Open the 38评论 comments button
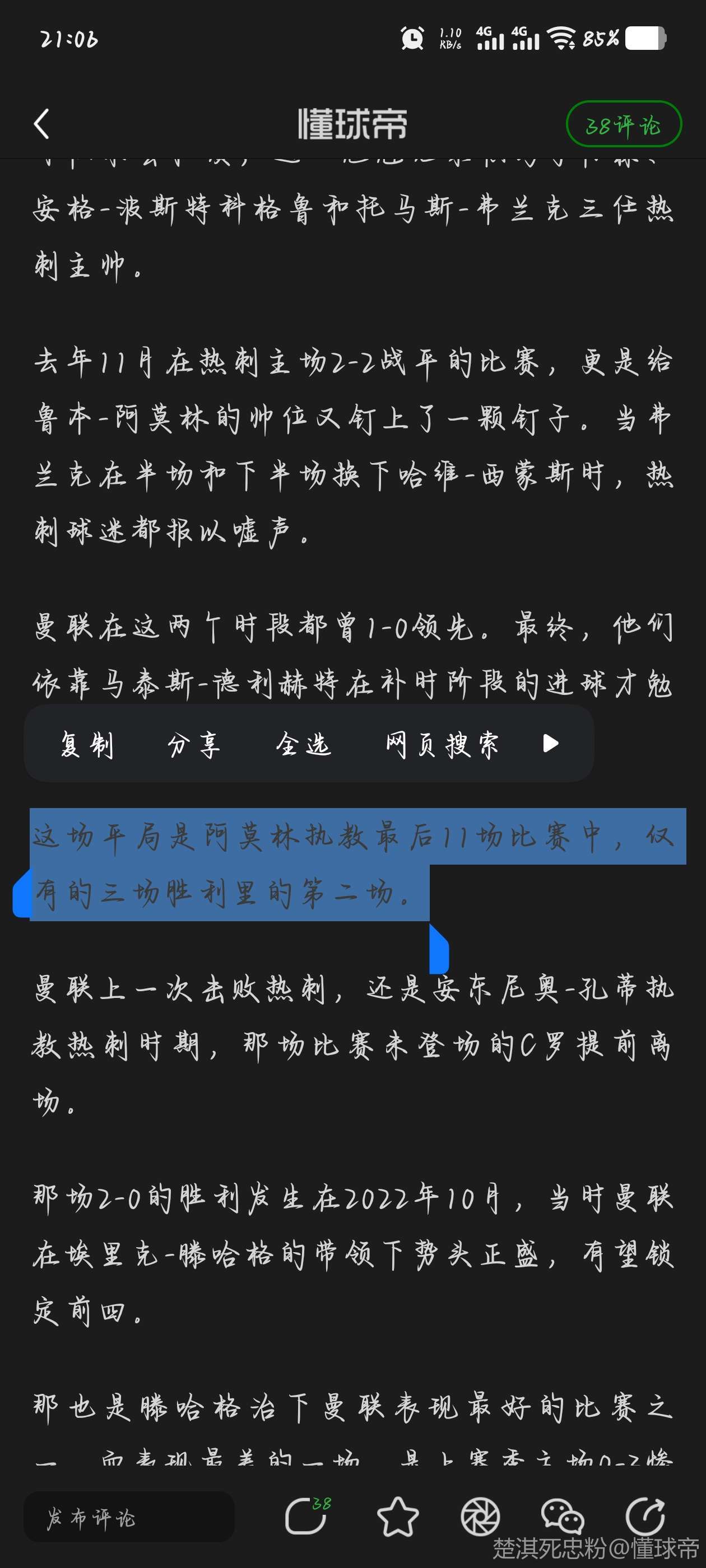The width and height of the screenshot is (706, 1568). (623, 124)
